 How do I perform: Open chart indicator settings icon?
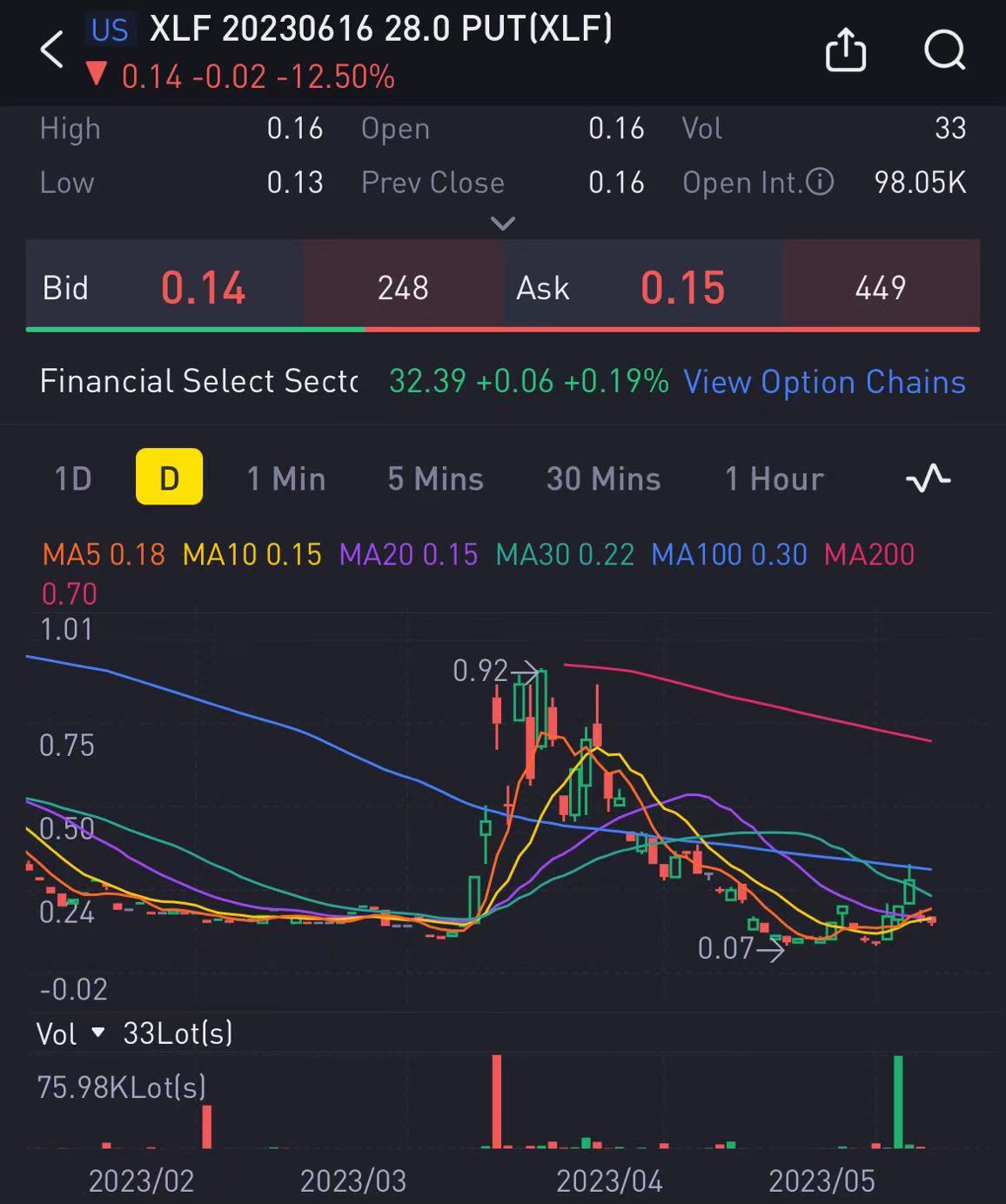(x=928, y=478)
